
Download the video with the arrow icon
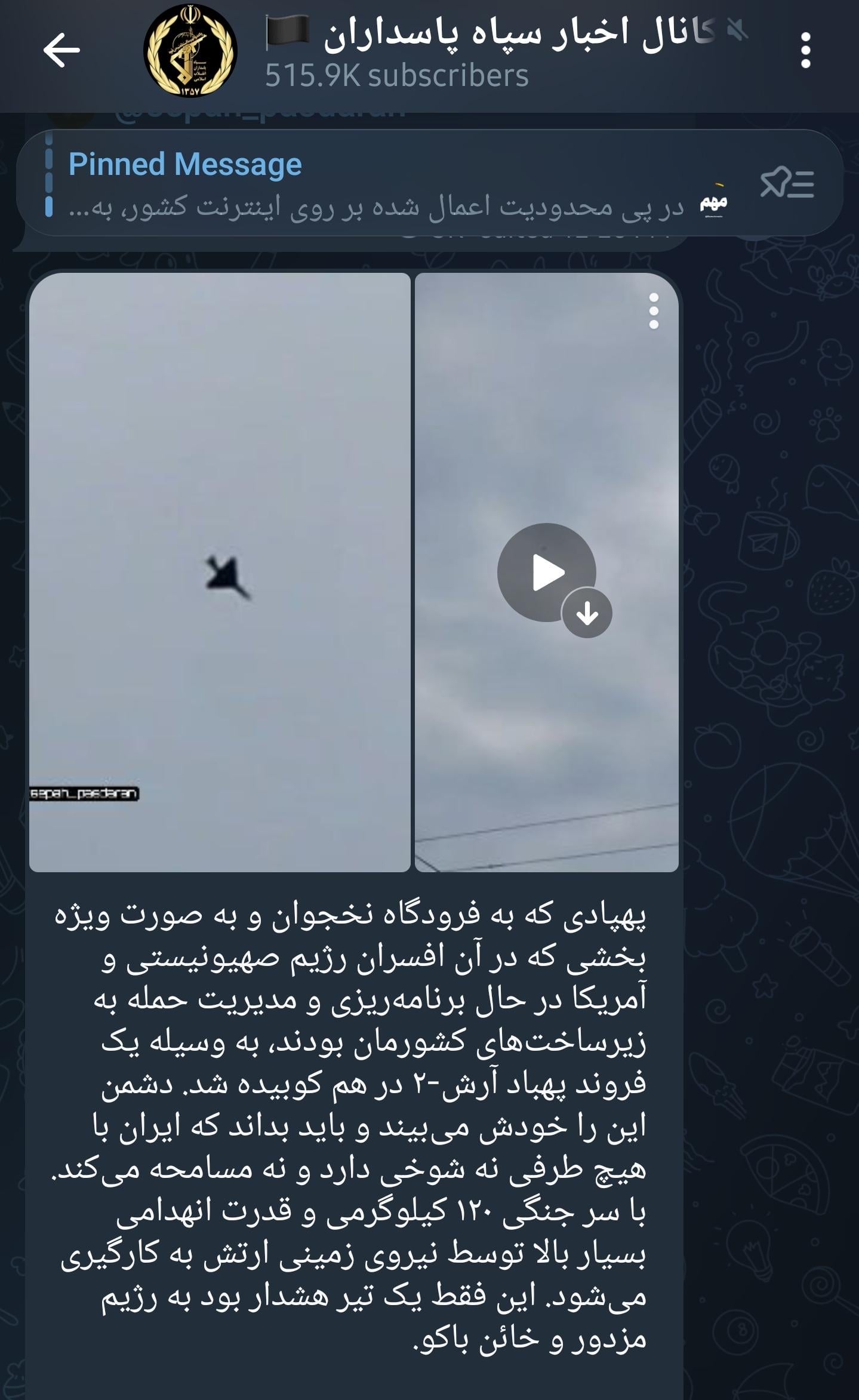point(587,613)
